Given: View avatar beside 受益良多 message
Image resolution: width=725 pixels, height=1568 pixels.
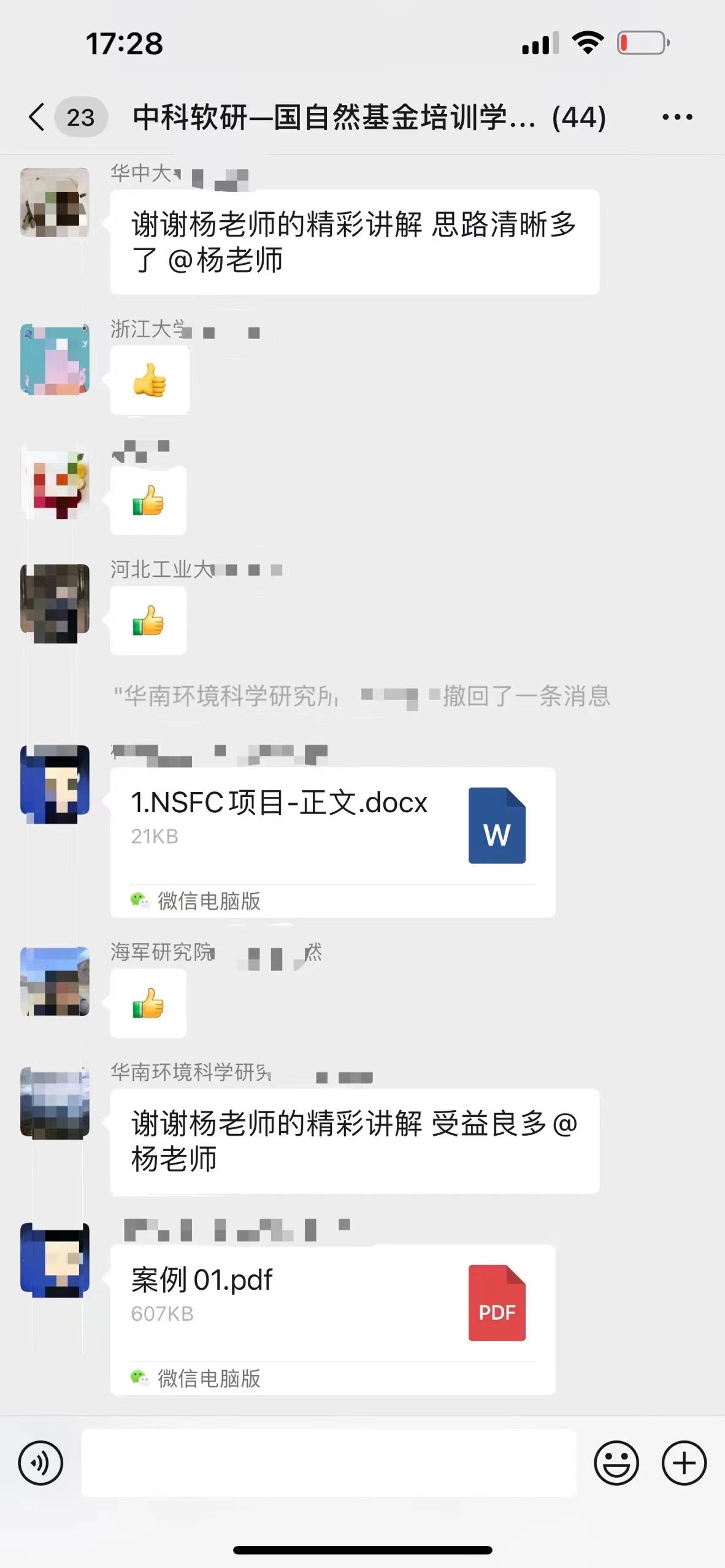Looking at the screenshot, I should click(x=55, y=1103).
